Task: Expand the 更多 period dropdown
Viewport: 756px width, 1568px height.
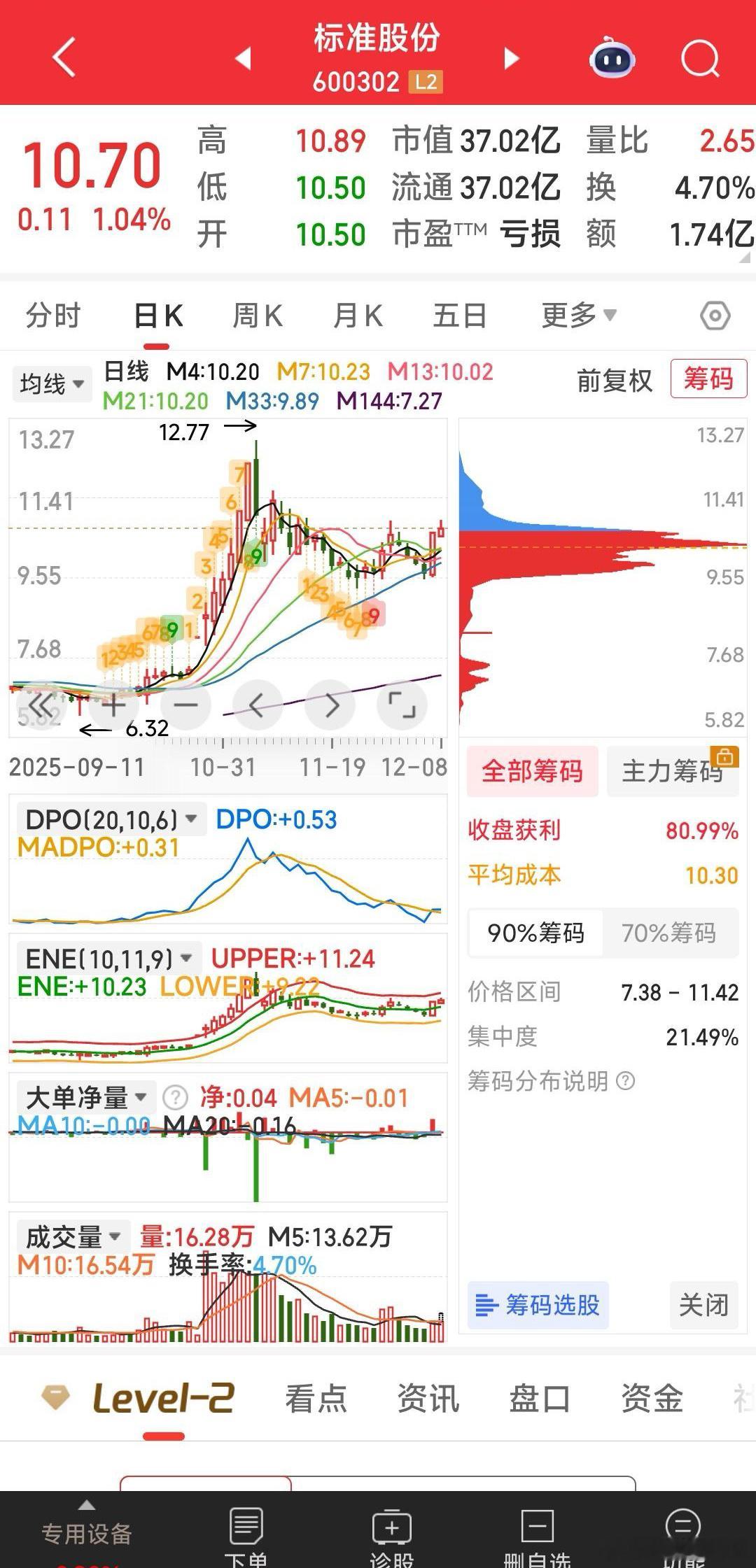Action: point(578,316)
